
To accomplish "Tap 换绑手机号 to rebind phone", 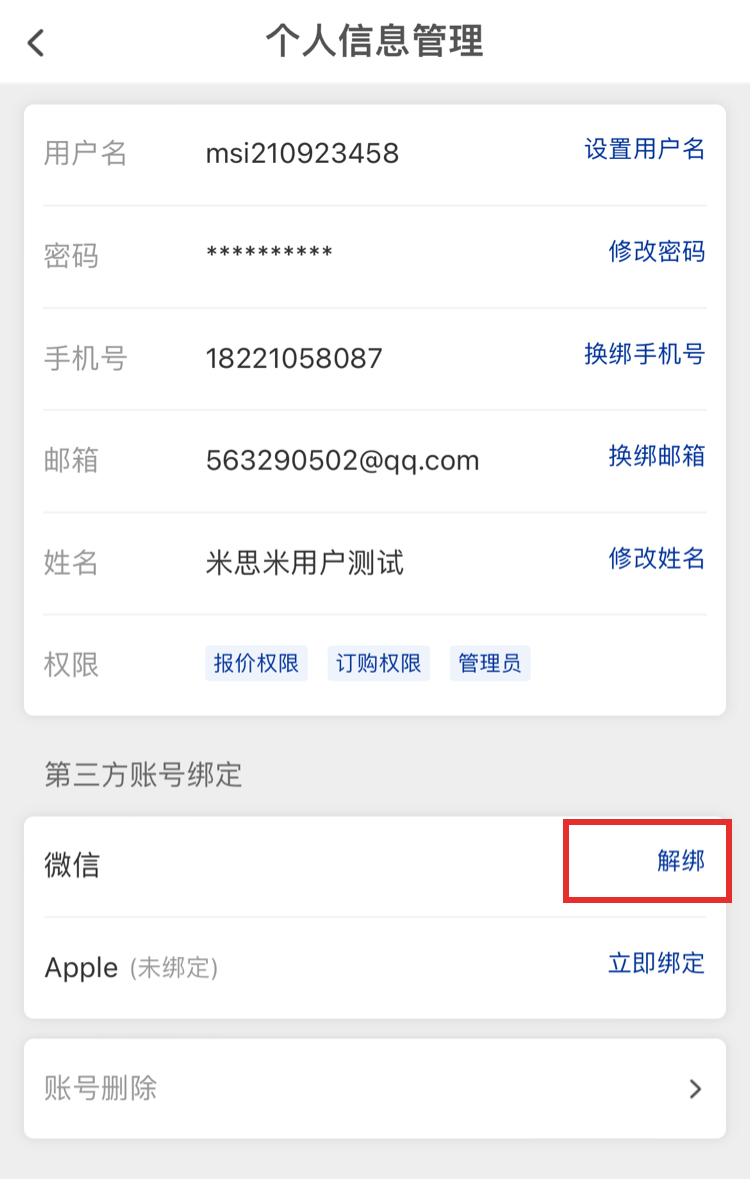I will (644, 354).
